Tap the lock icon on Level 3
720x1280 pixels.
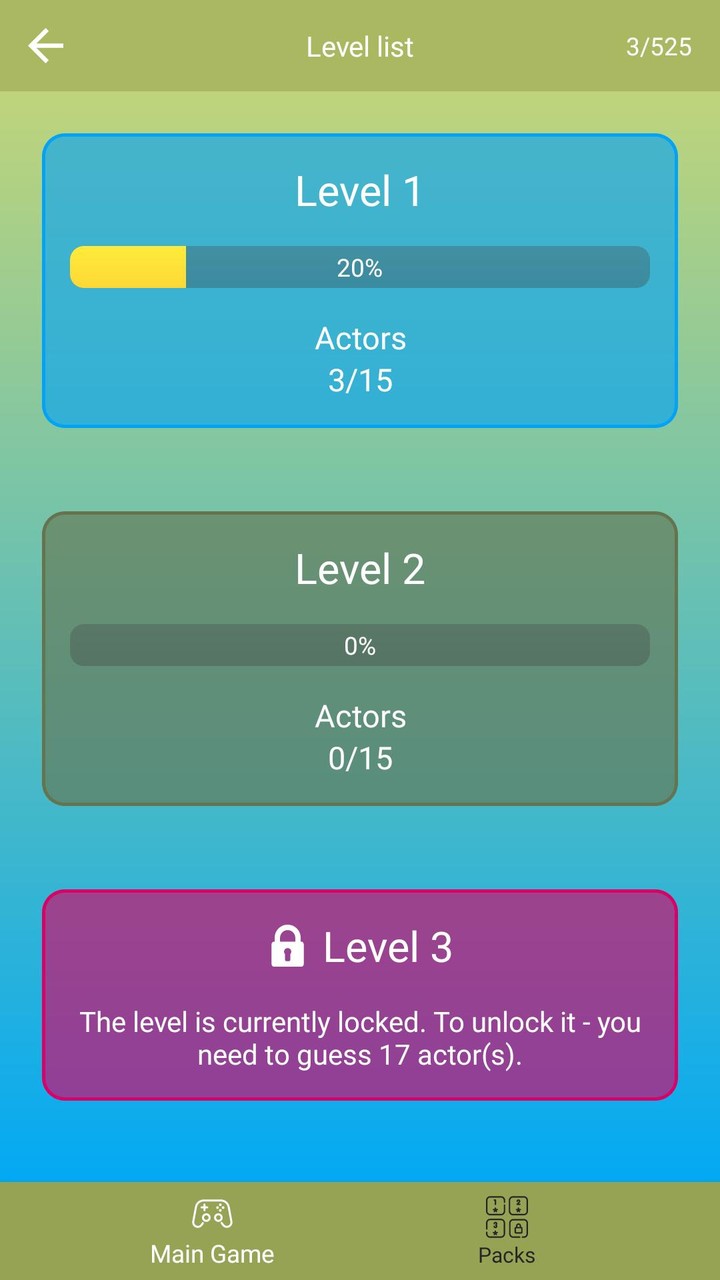coord(287,946)
